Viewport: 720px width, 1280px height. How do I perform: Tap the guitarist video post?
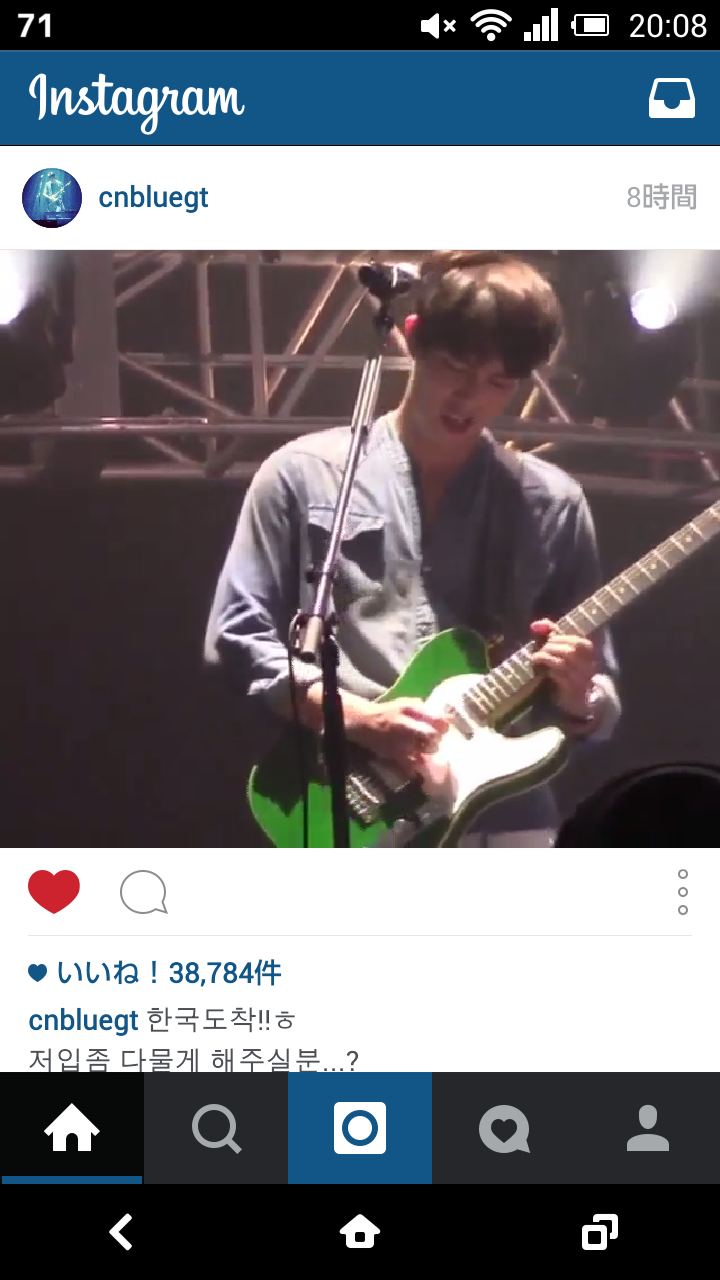pos(360,548)
